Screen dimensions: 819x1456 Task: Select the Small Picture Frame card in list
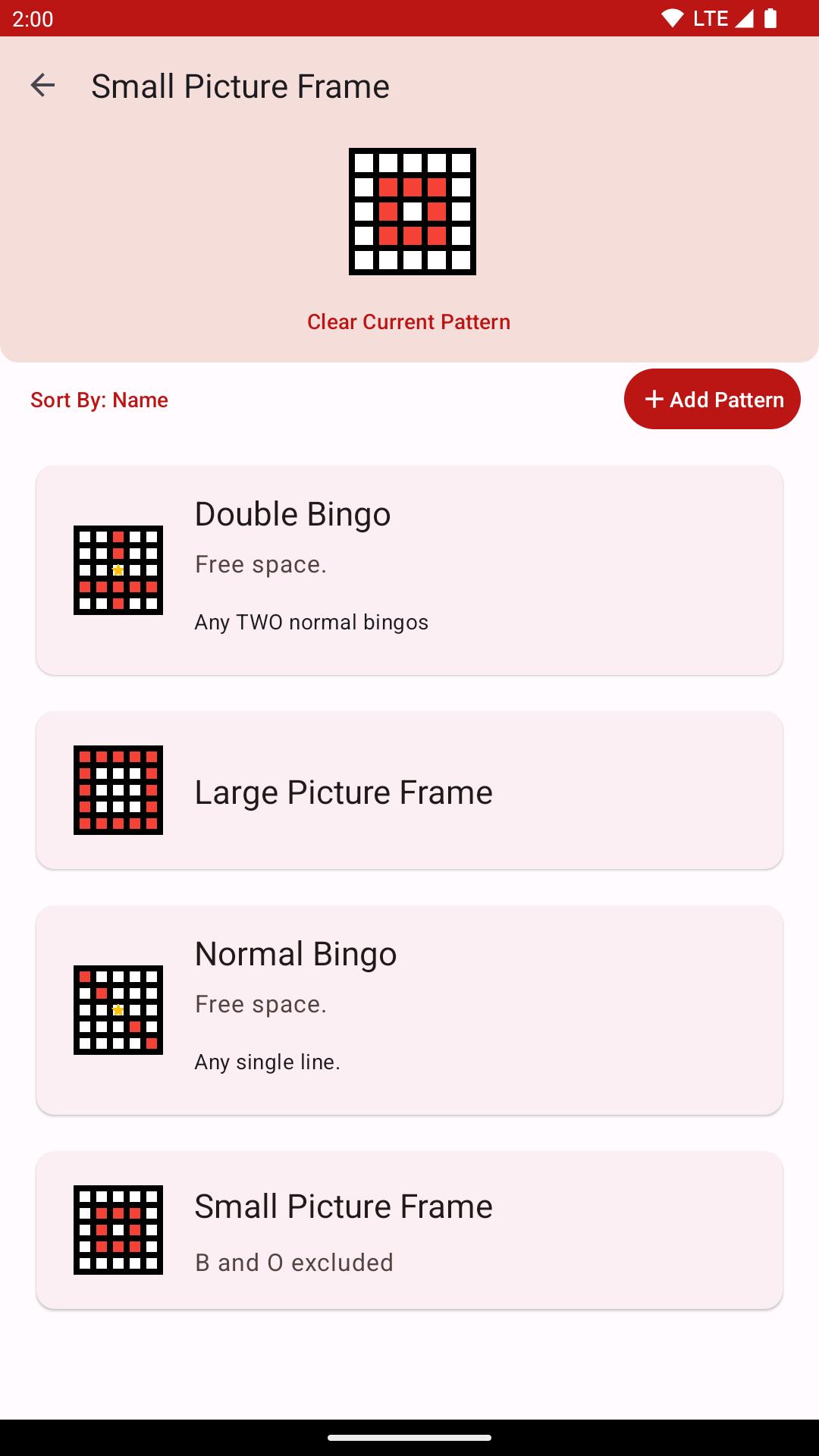tap(409, 1230)
